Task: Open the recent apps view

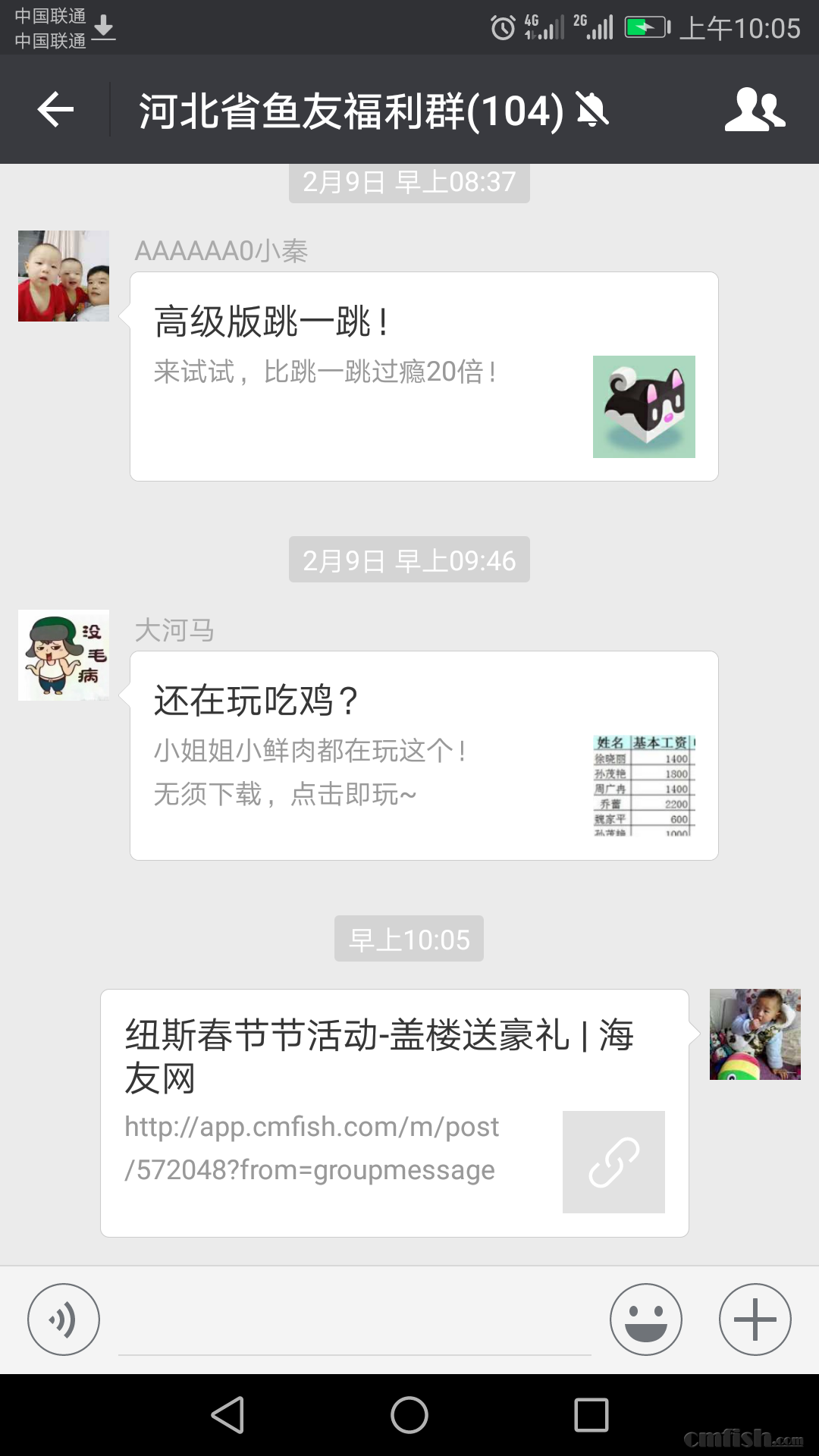Action: [591, 1415]
